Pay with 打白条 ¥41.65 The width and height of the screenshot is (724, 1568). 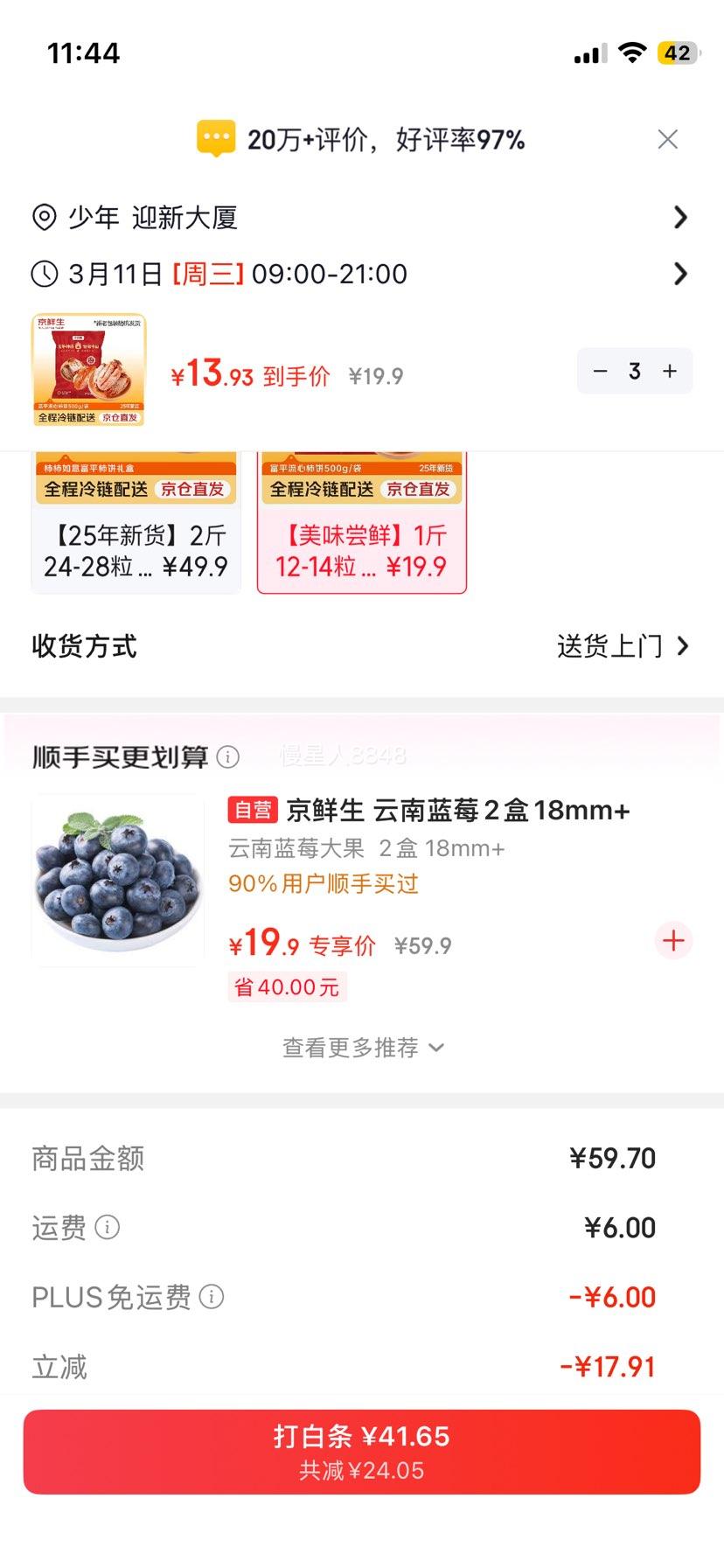tap(362, 1452)
